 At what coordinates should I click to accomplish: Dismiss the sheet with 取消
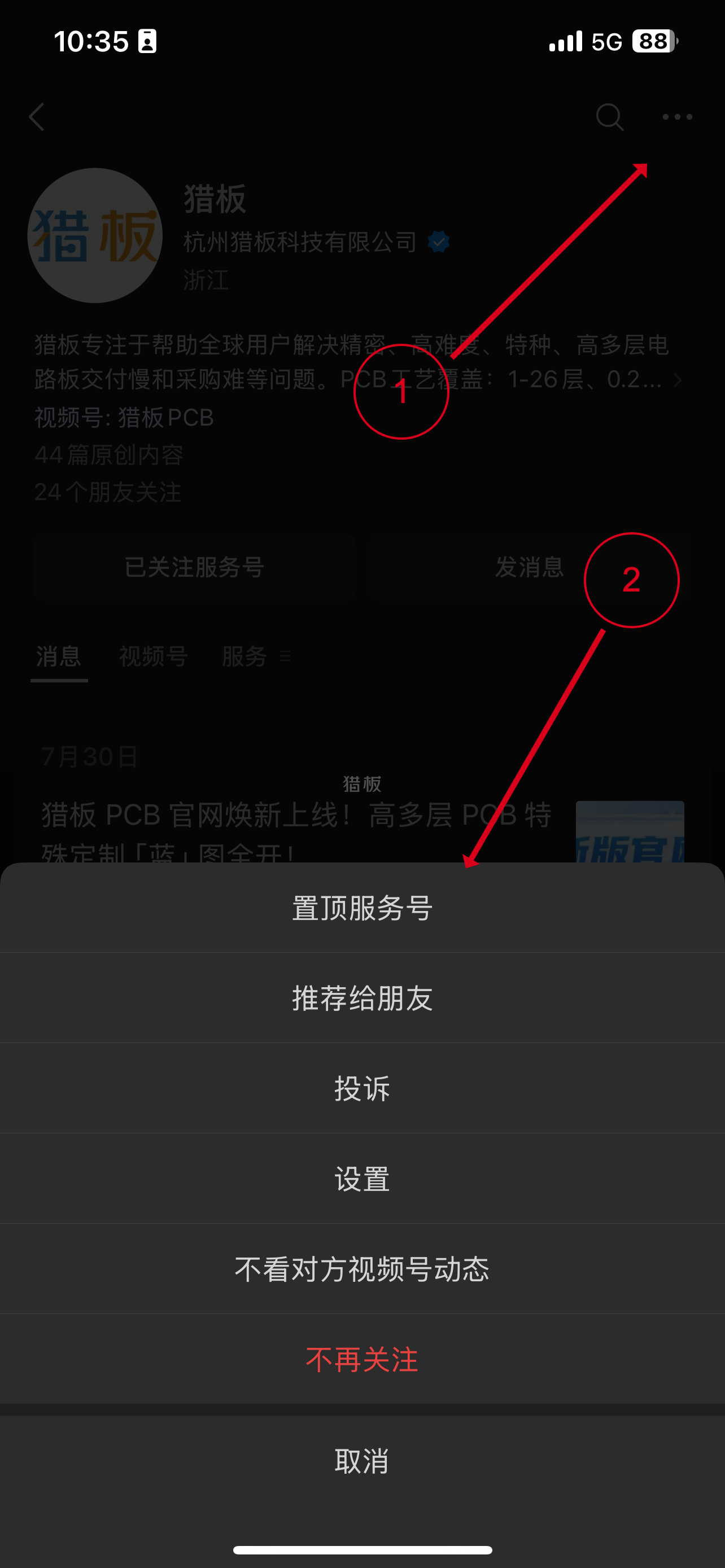tap(362, 1461)
